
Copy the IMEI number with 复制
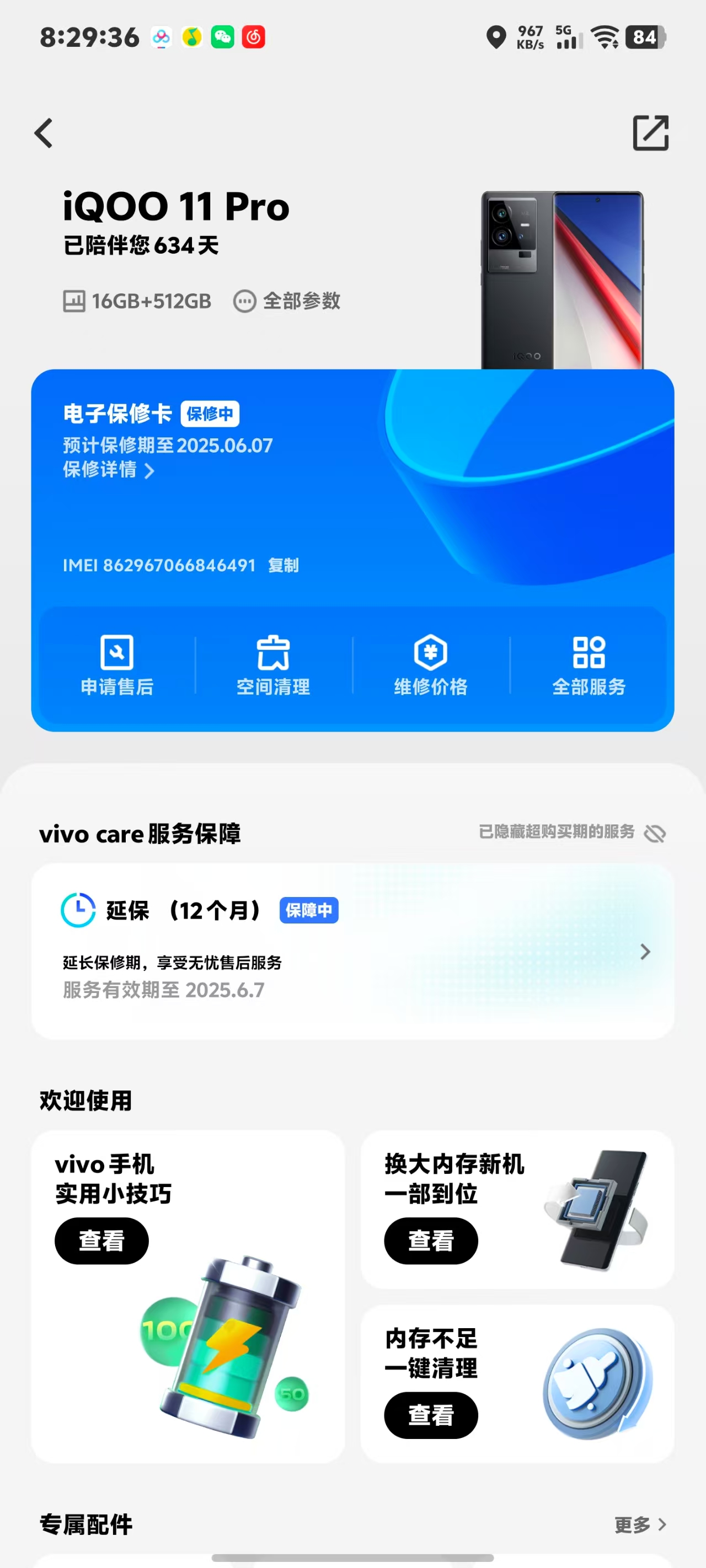coord(284,566)
